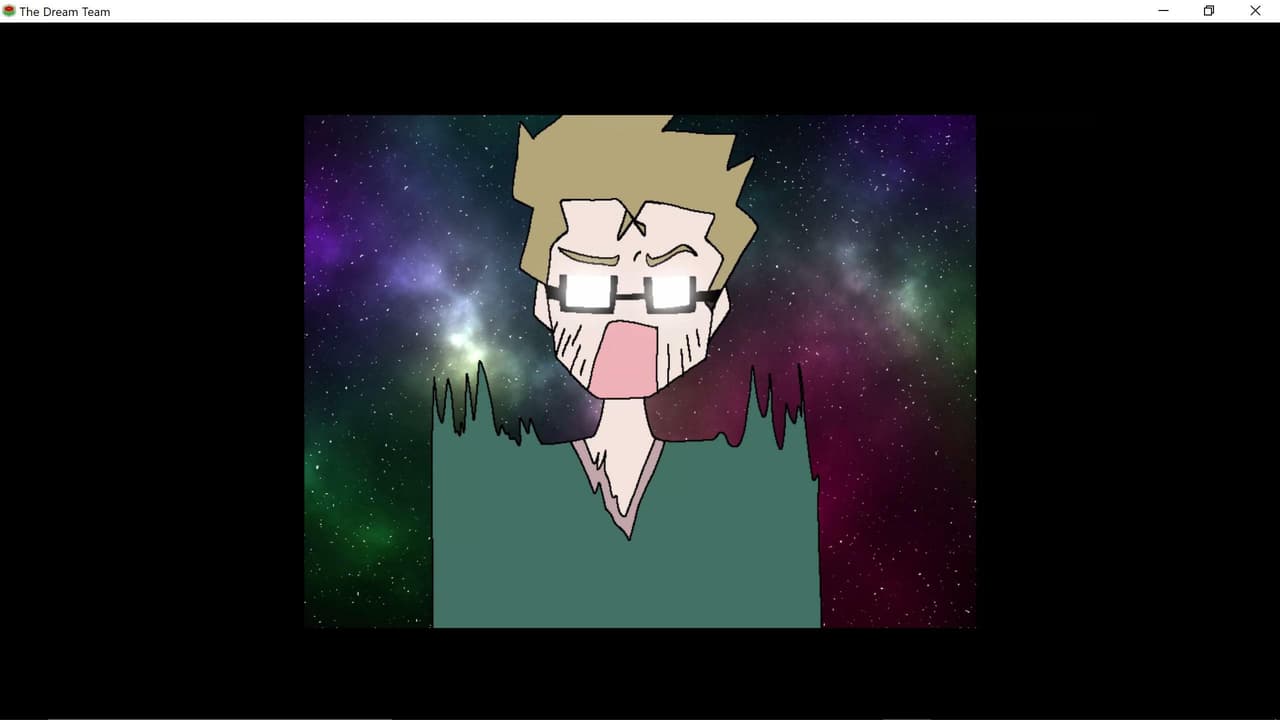Minimize The Dream Team window
Viewport: 1280px width, 720px height.
click(1163, 11)
